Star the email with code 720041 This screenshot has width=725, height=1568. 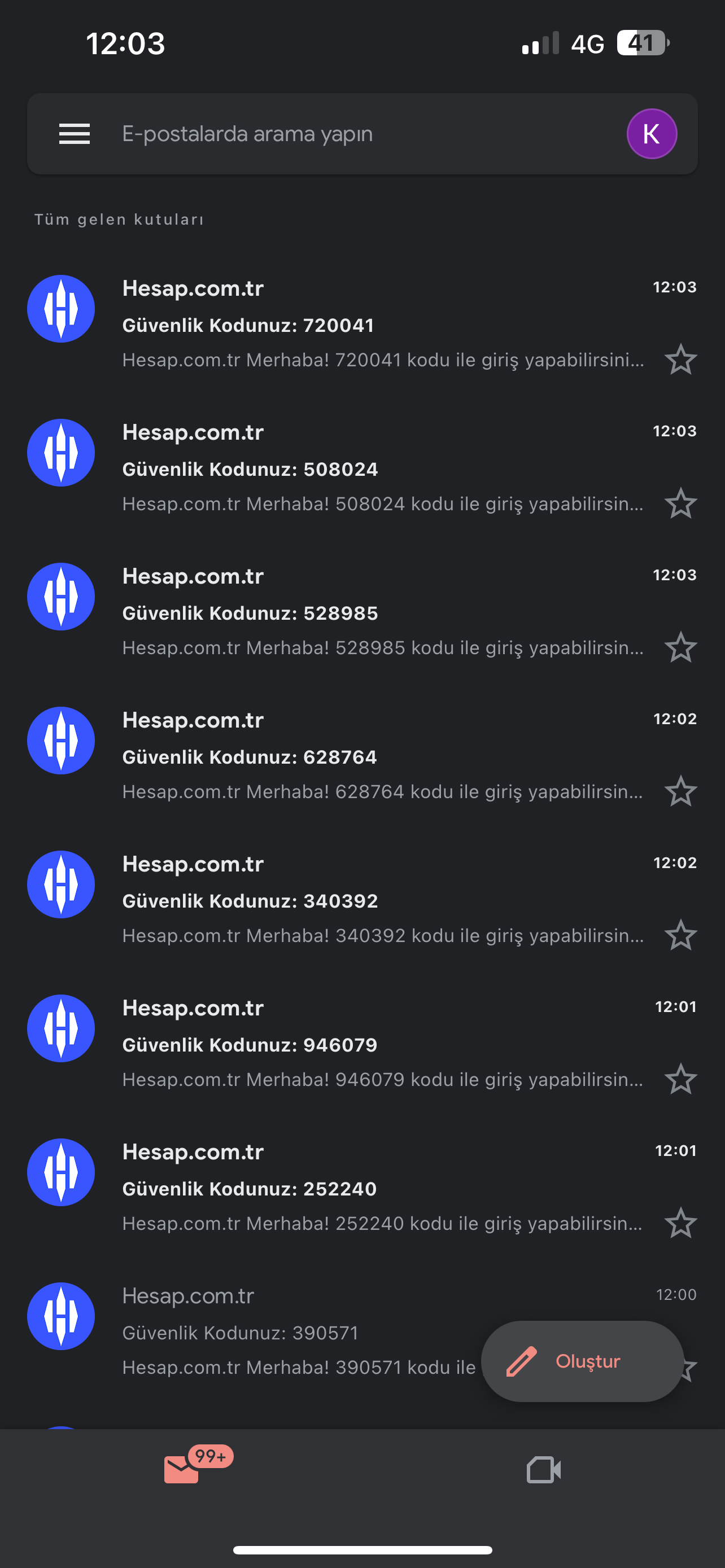click(680, 359)
